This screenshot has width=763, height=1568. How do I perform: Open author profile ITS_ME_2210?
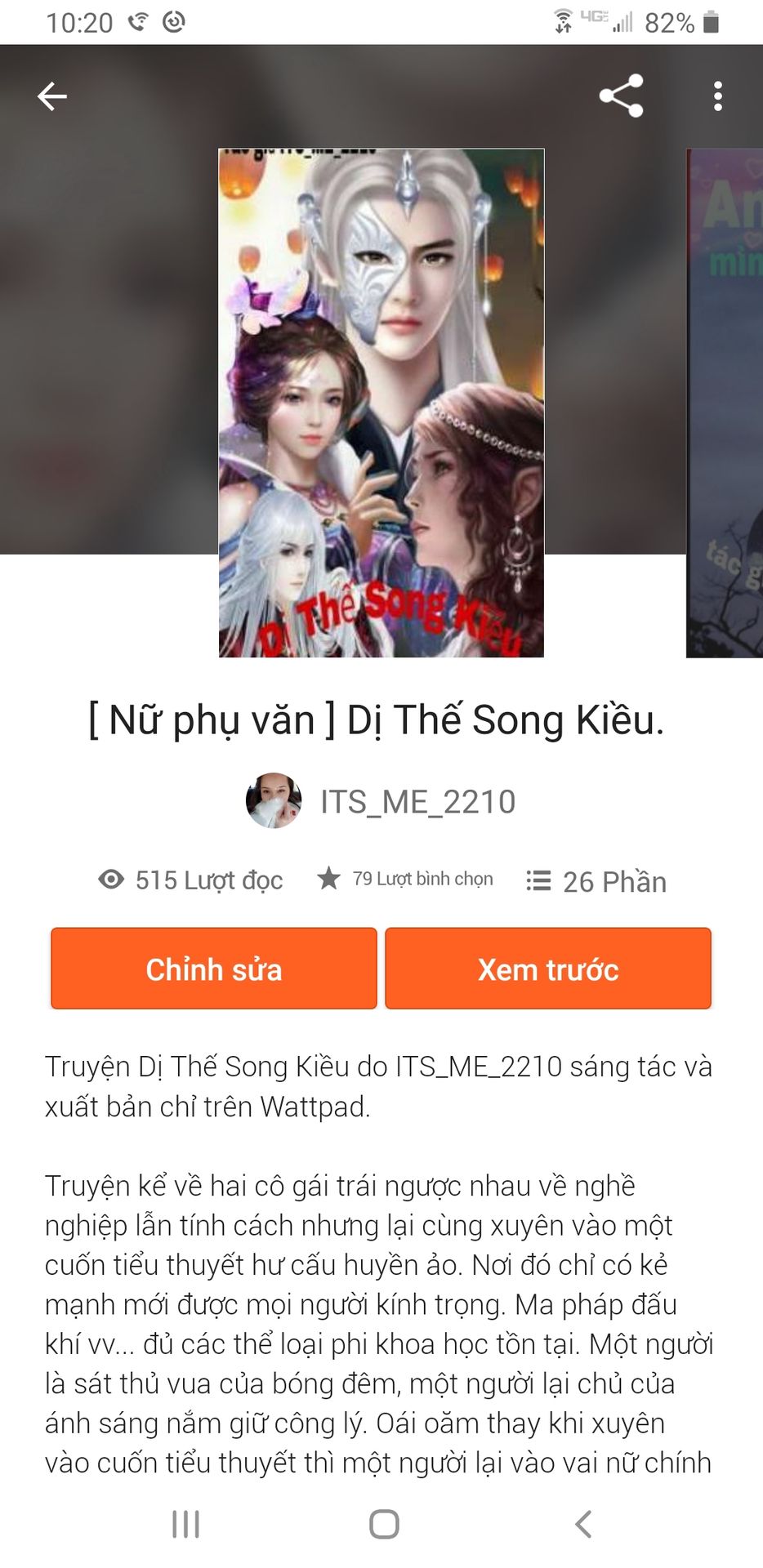click(381, 801)
